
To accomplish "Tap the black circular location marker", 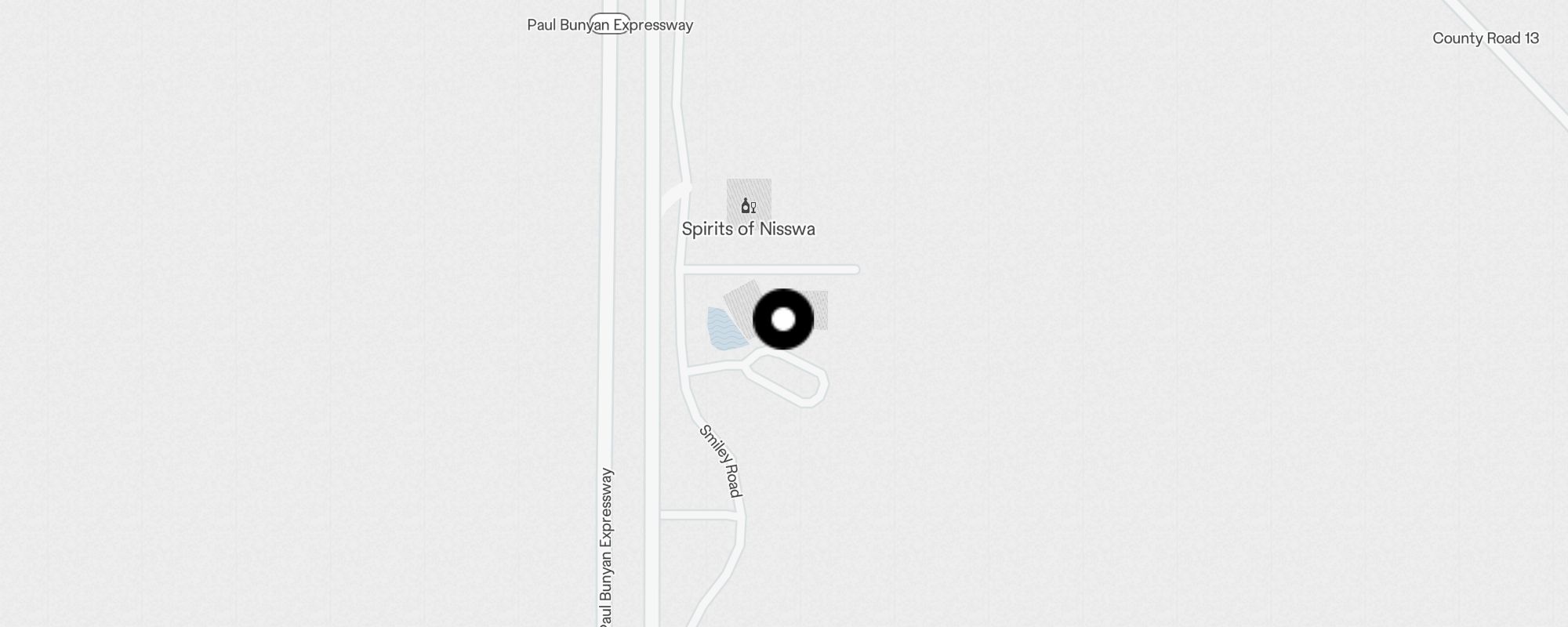I will pyautogui.click(x=783, y=319).
